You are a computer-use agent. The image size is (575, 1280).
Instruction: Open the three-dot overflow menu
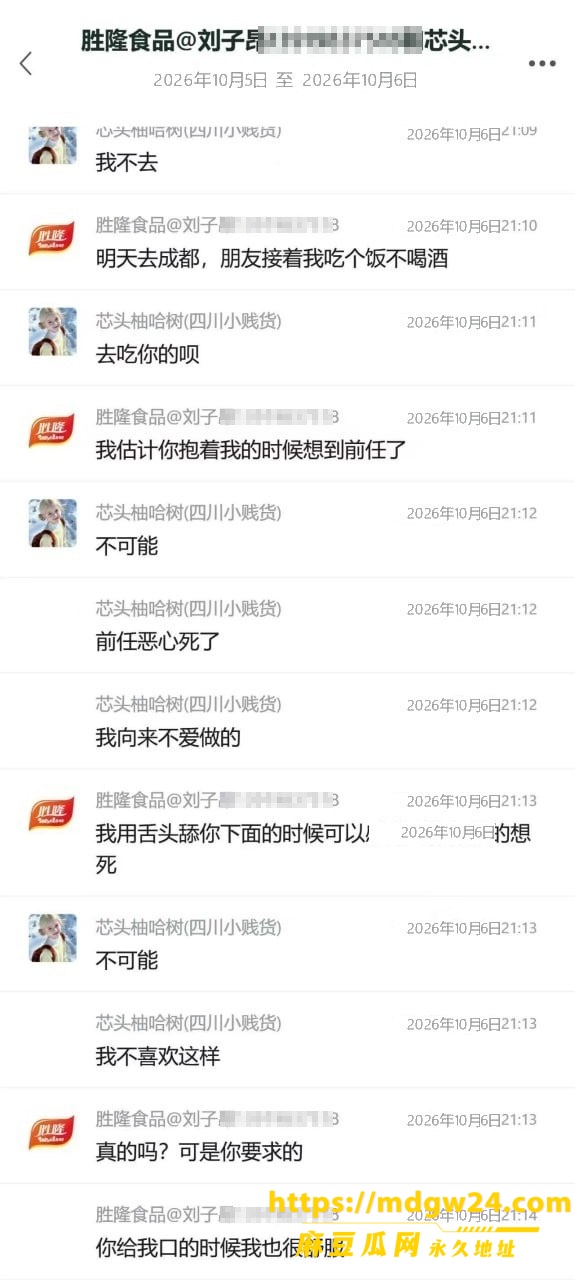click(541, 63)
